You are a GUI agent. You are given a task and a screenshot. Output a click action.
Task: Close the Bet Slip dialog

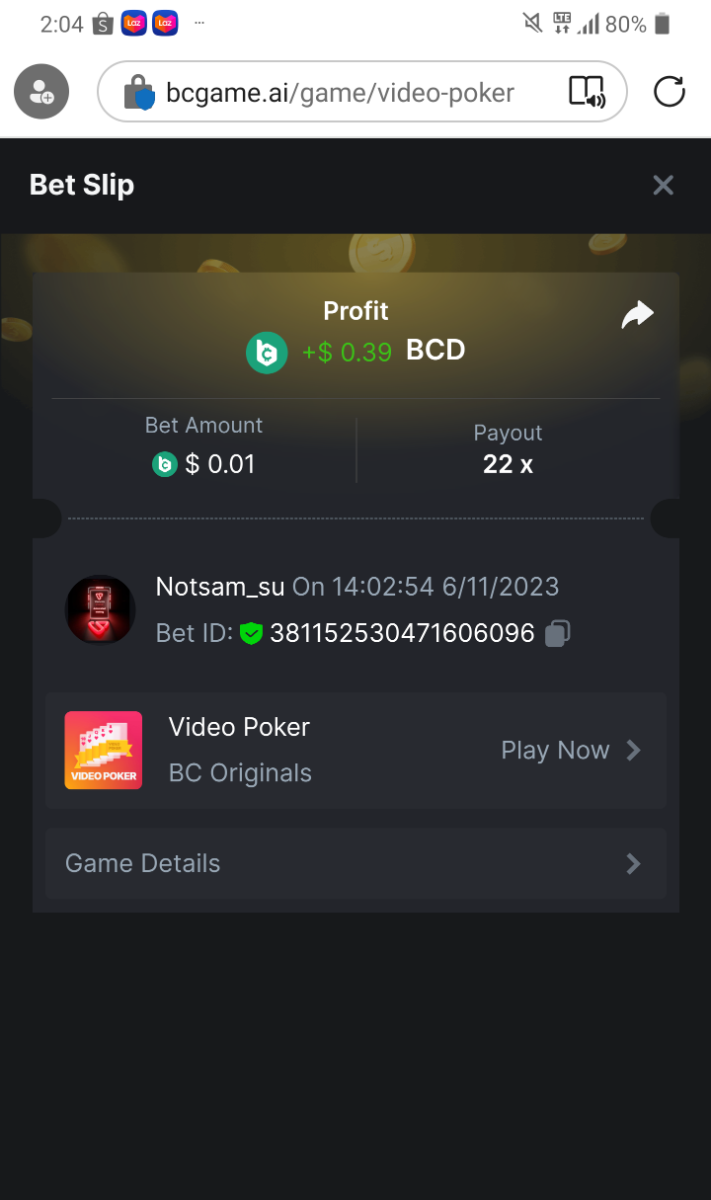pos(663,185)
